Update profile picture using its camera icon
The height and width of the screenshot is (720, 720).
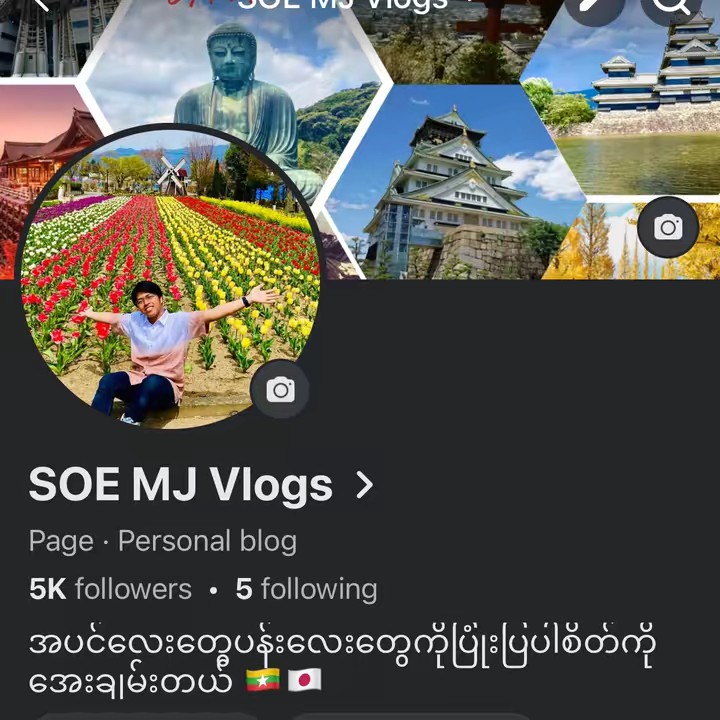[280, 390]
